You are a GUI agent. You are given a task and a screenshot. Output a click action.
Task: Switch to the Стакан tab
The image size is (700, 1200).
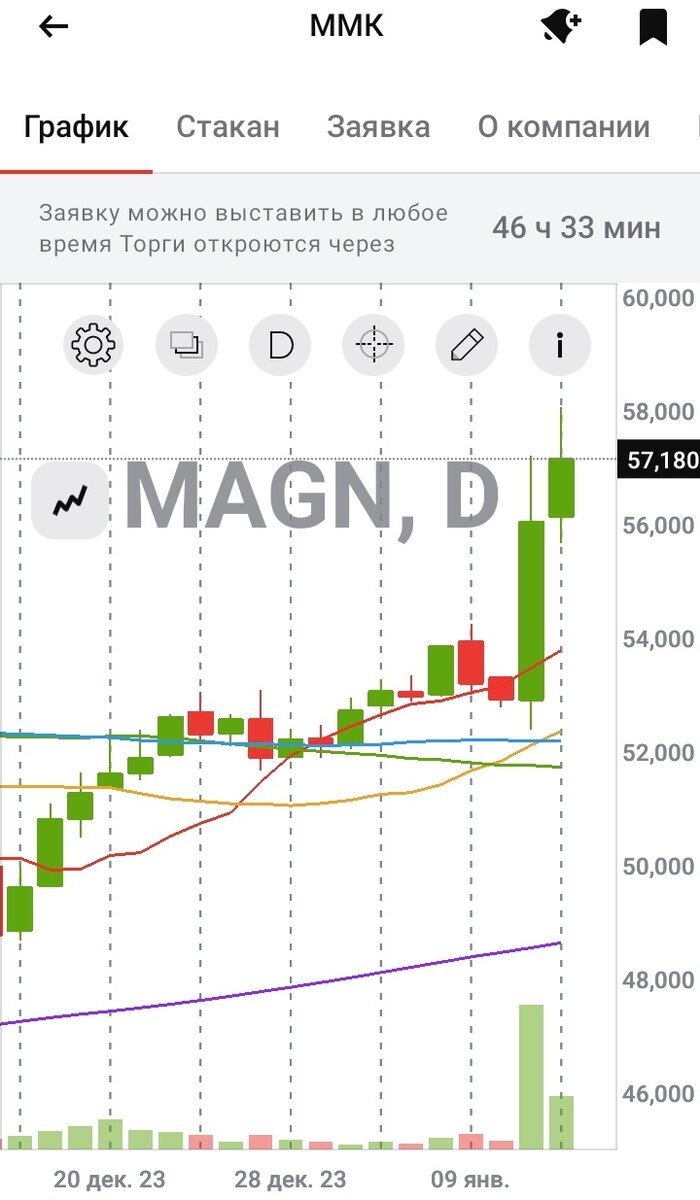coord(228,127)
